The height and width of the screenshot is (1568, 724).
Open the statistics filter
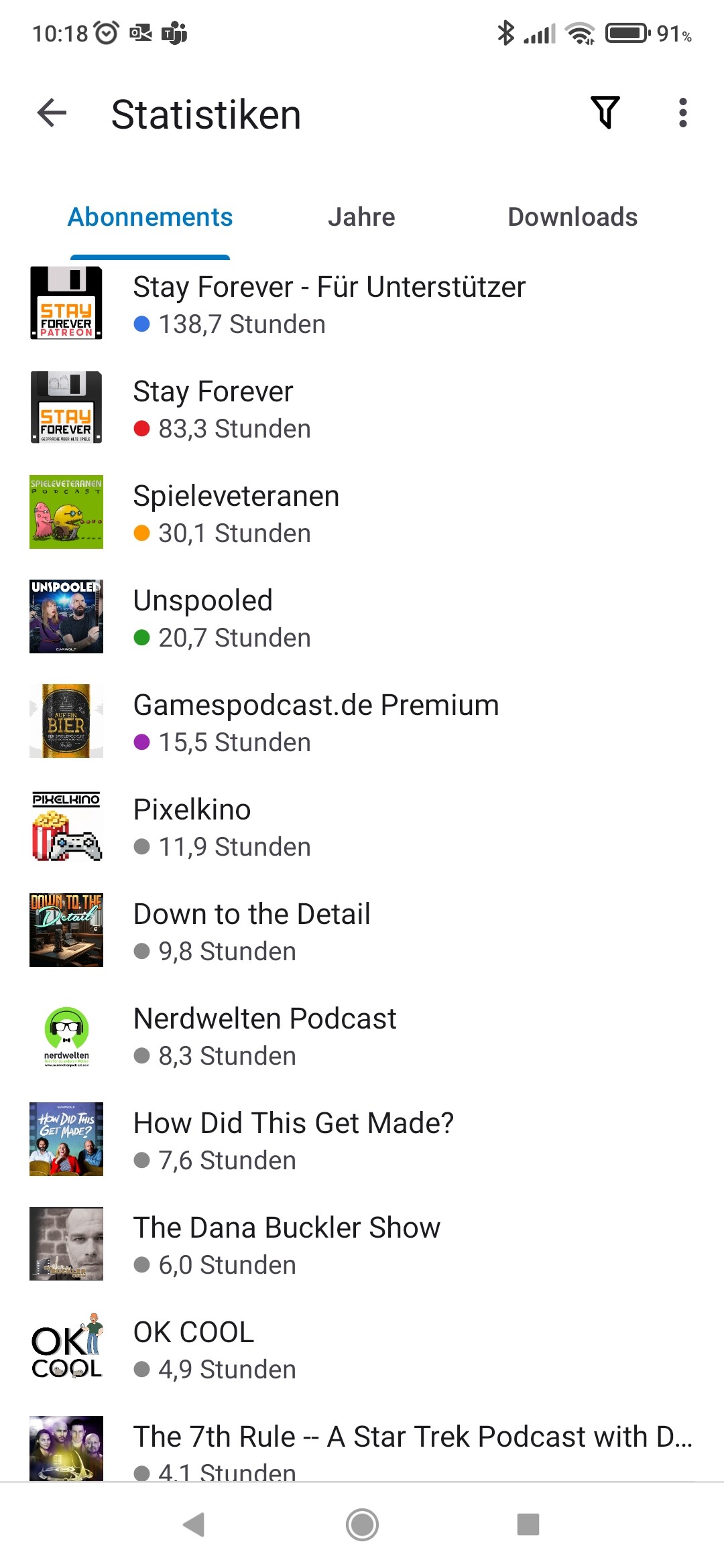[605, 113]
